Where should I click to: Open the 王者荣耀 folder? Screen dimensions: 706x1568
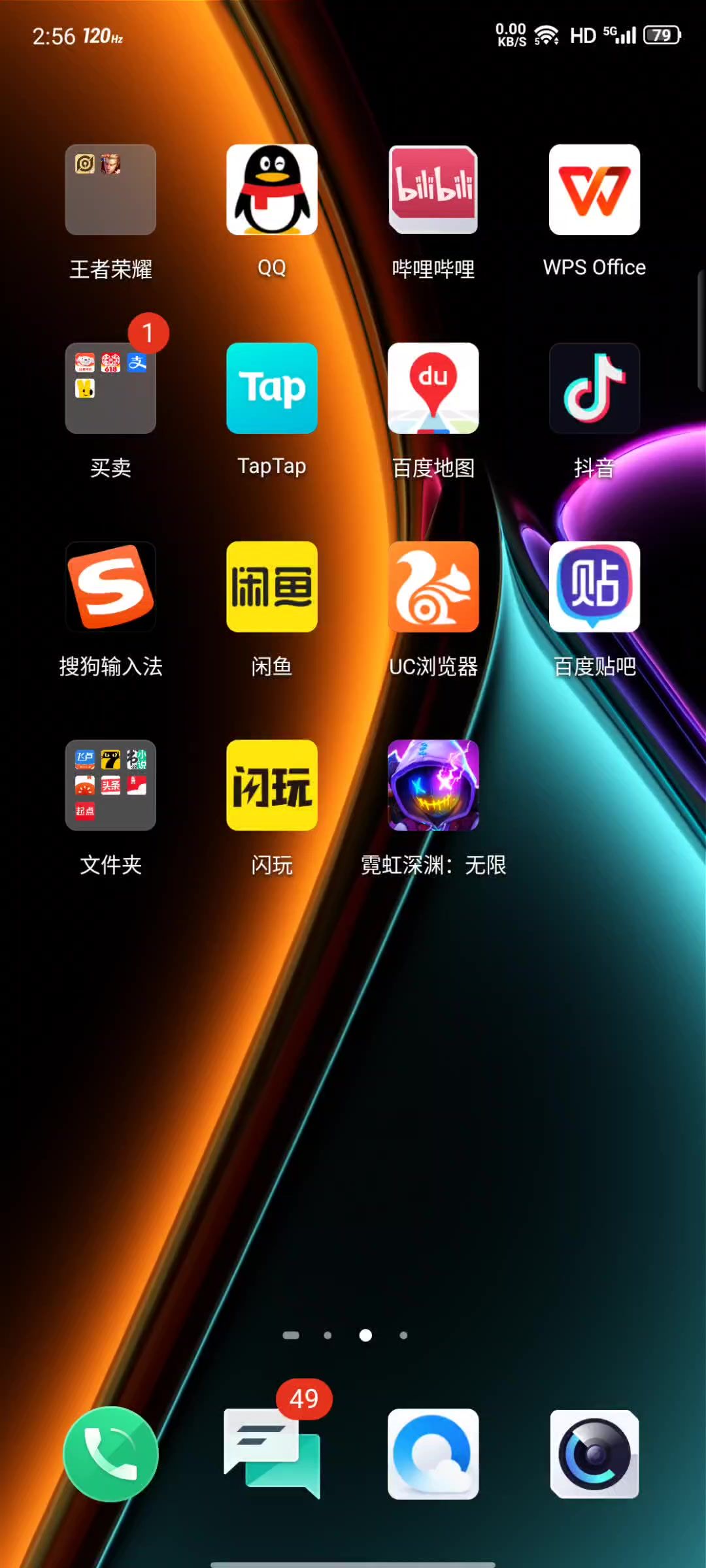coord(110,189)
